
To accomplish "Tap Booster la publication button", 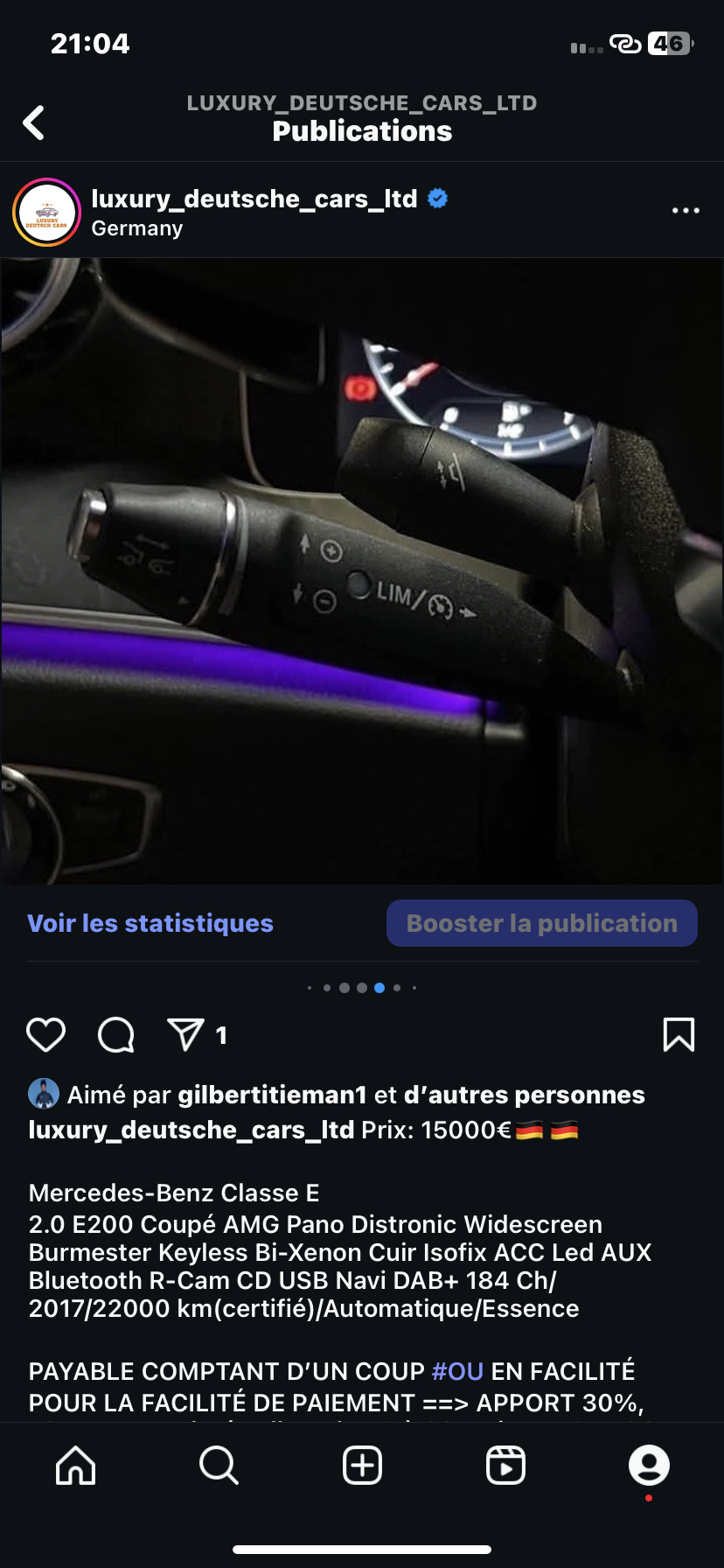I will pos(542,923).
